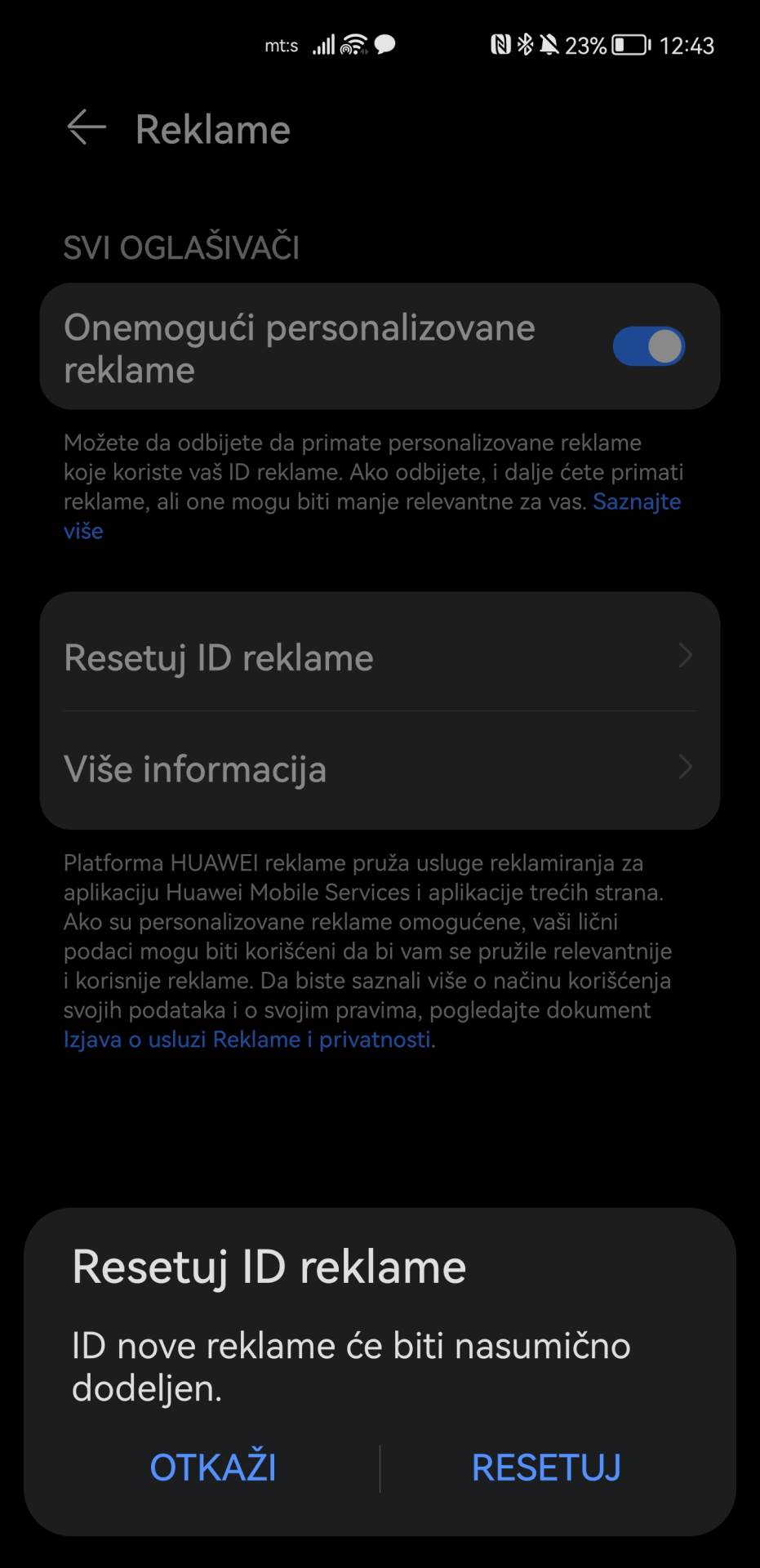Image resolution: width=760 pixels, height=1568 pixels.
Task: Click the mt:s carrier label
Action: point(281,47)
